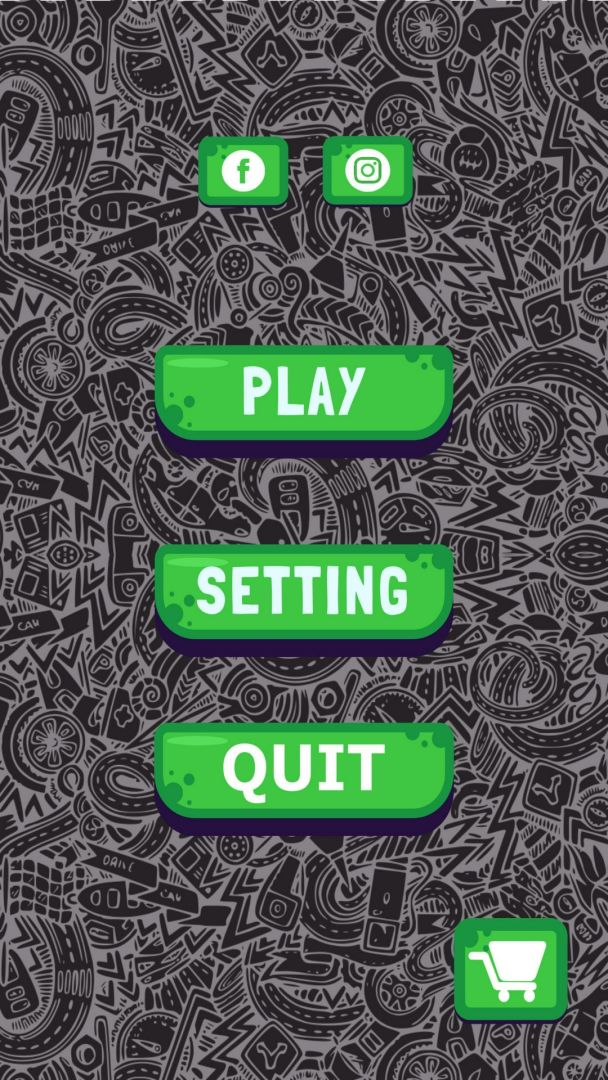Open the SETTING menu
This screenshot has width=608, height=1080.
click(304, 590)
